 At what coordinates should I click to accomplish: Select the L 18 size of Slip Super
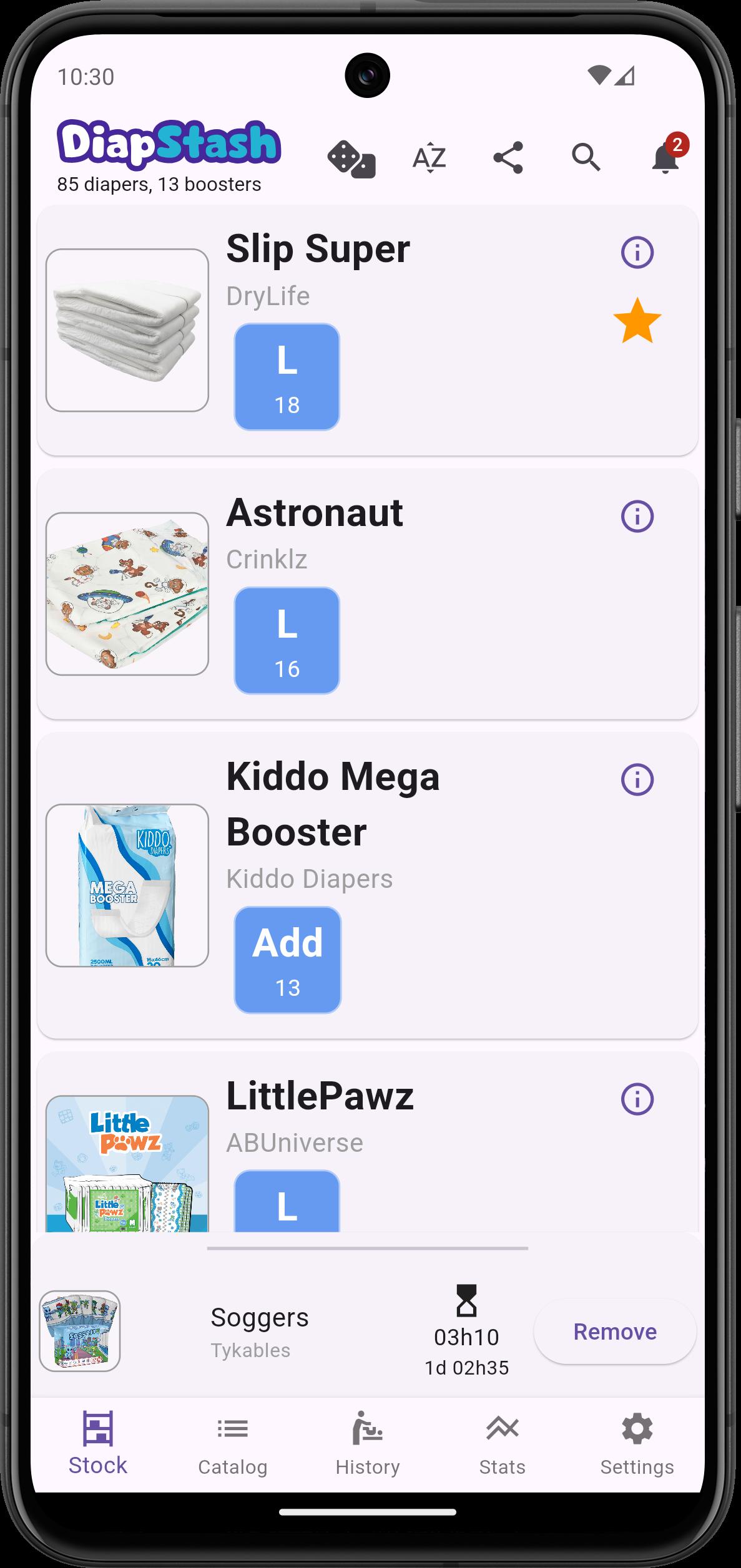287,377
